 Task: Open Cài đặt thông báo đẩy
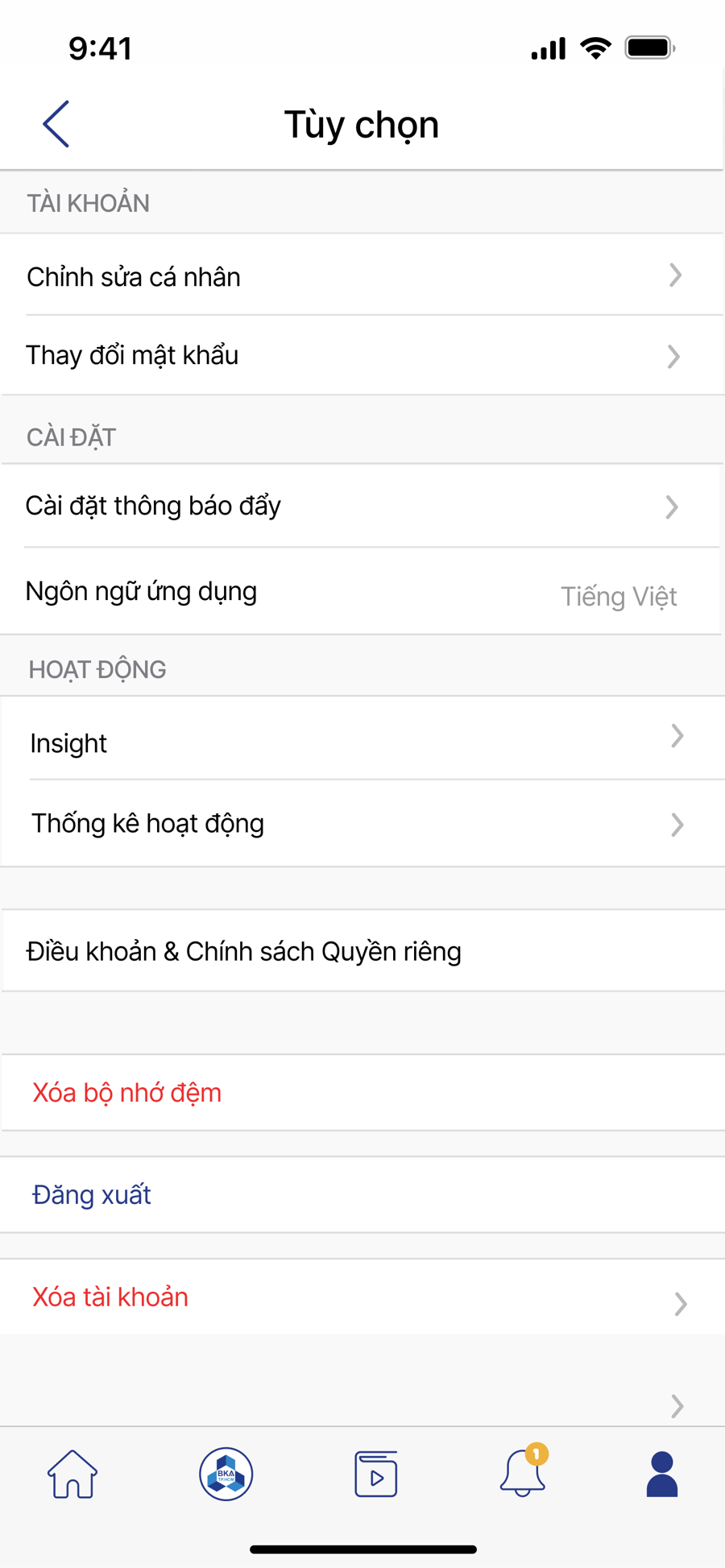[x=362, y=506]
